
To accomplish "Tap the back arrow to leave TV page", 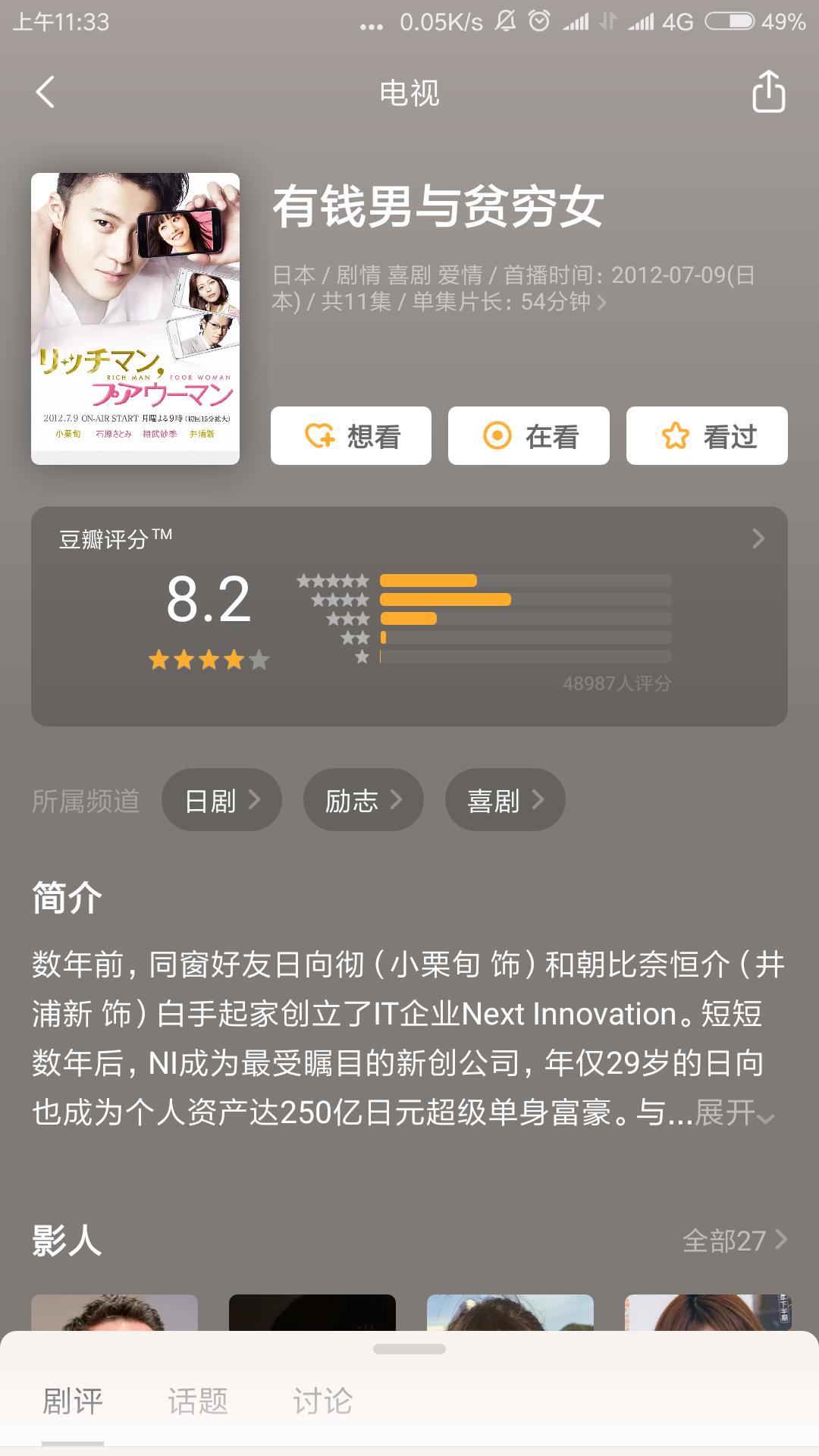I will point(43,93).
